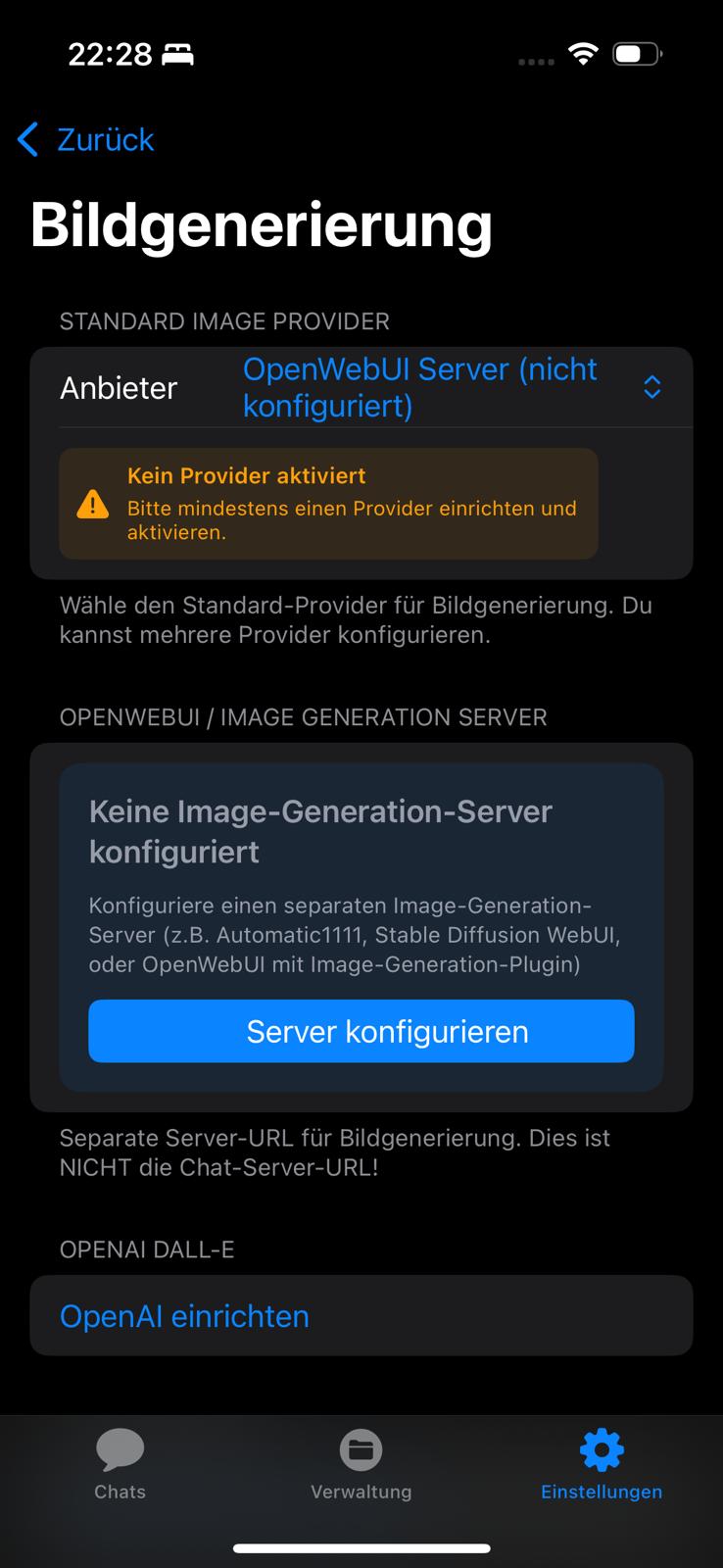Open the Einstellungen gear icon
723x1568 pixels.
pos(601,1448)
